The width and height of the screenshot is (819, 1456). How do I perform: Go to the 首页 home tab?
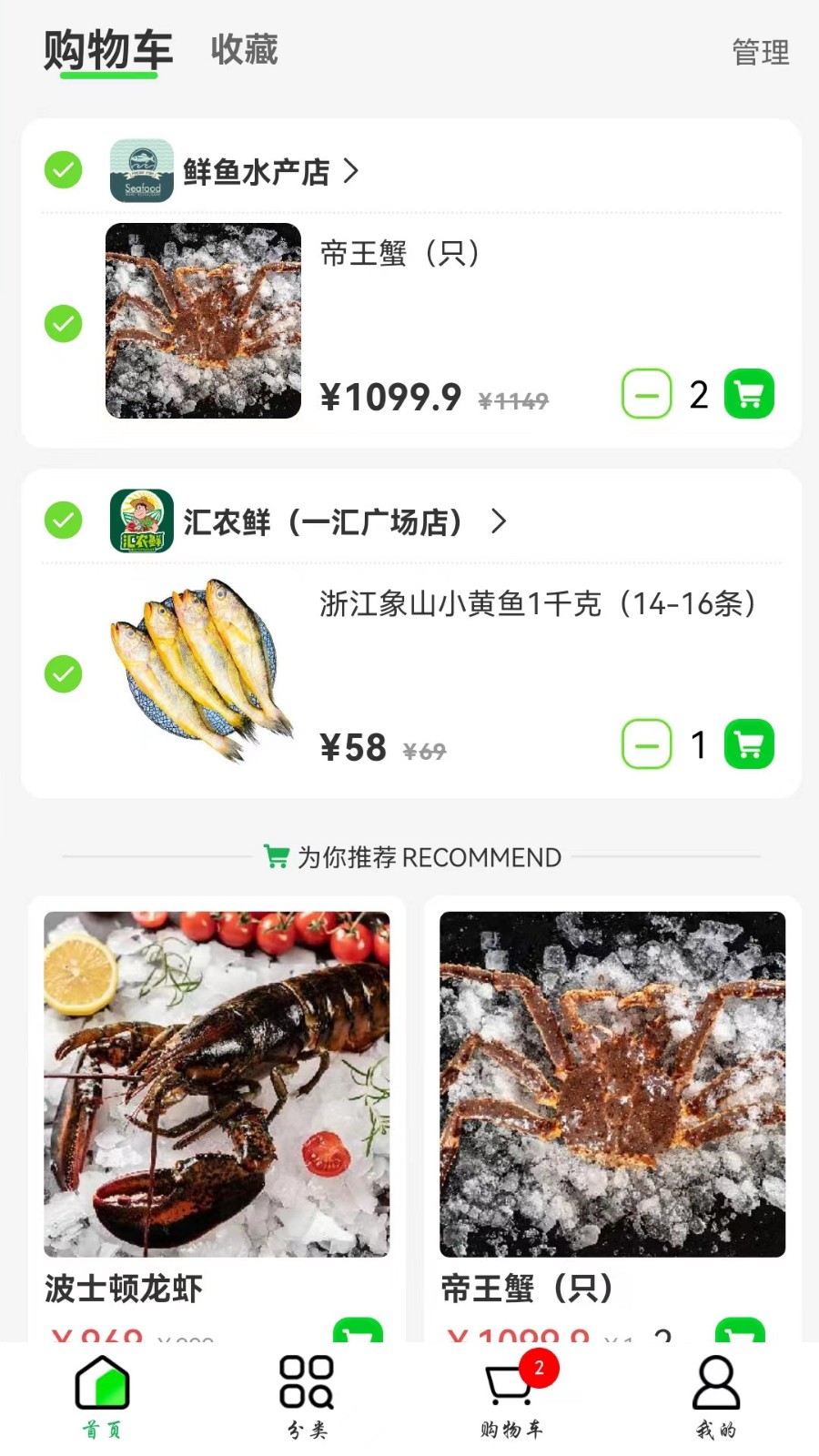(102, 1397)
